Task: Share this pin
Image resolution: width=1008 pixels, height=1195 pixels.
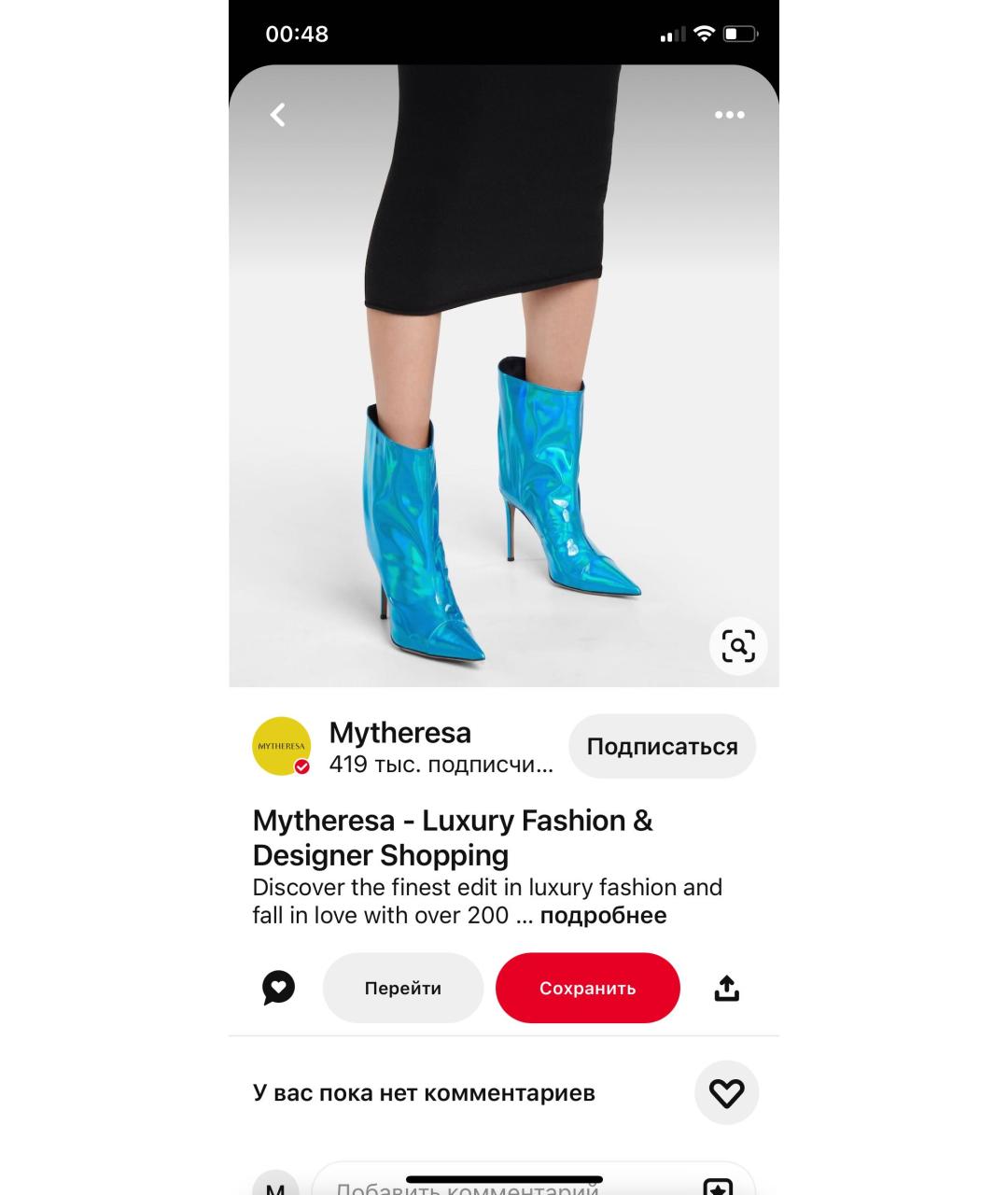Action: [726, 988]
